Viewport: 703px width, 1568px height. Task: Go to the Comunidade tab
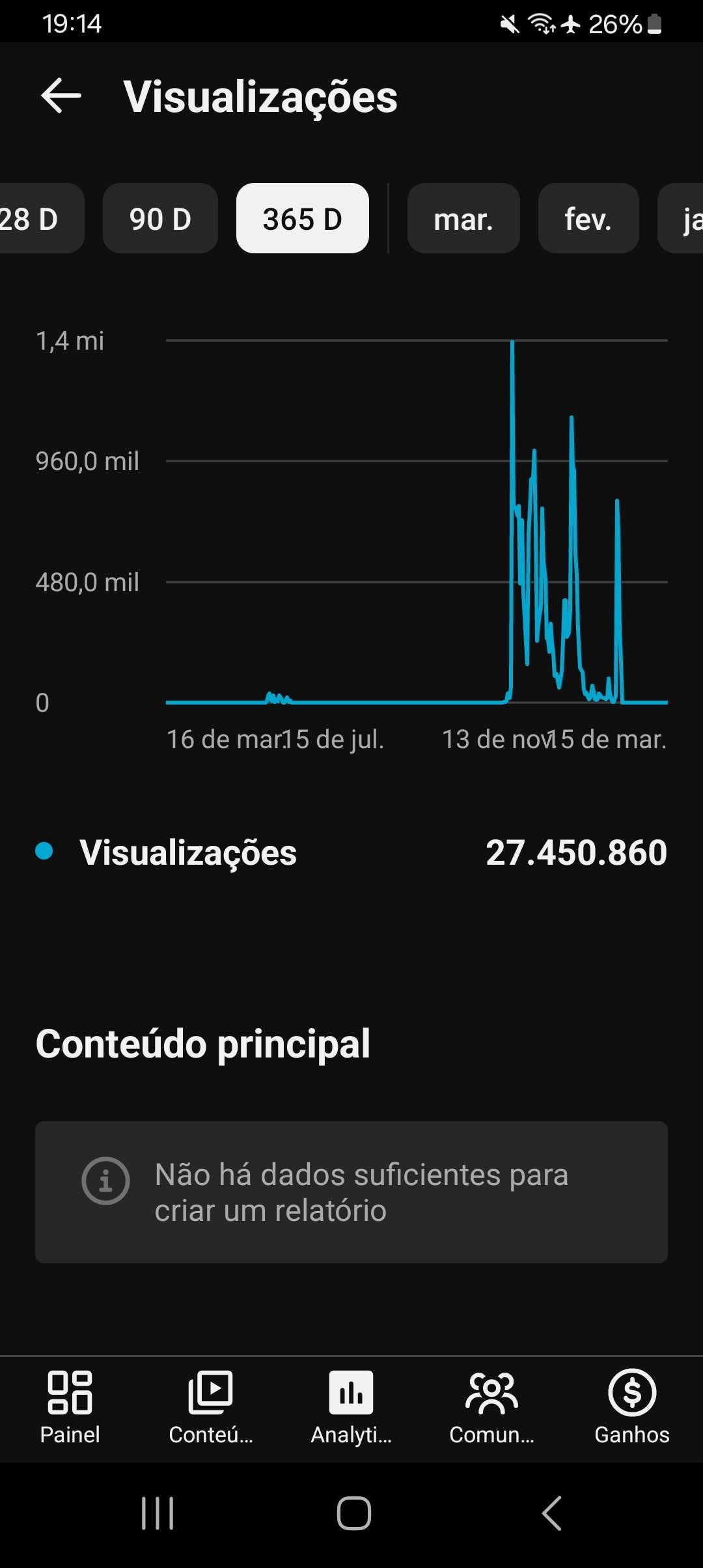tap(491, 1408)
